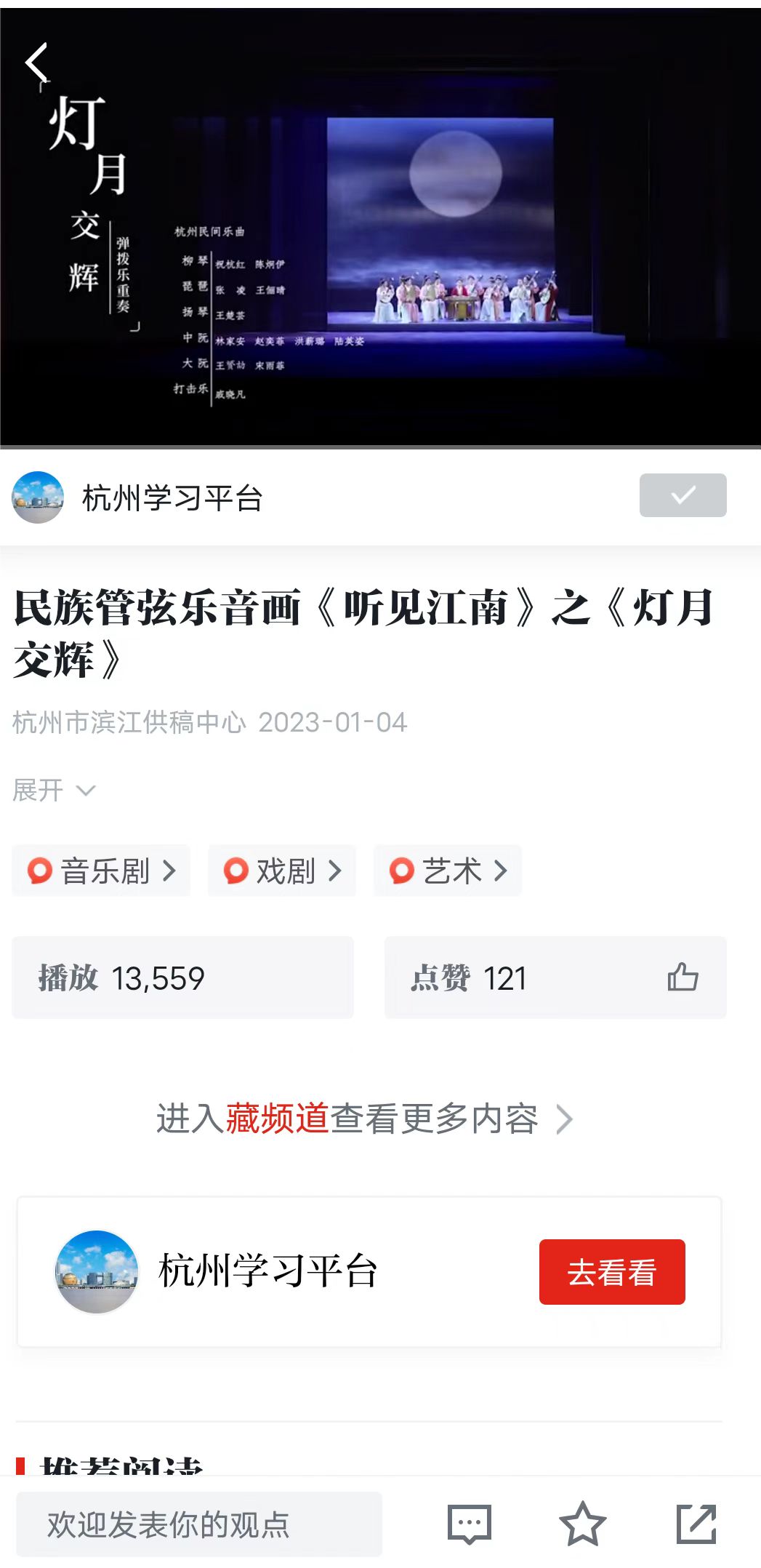Tap 去看看 for 杭州学习平台
The height and width of the screenshot is (1568, 761).
[611, 1272]
